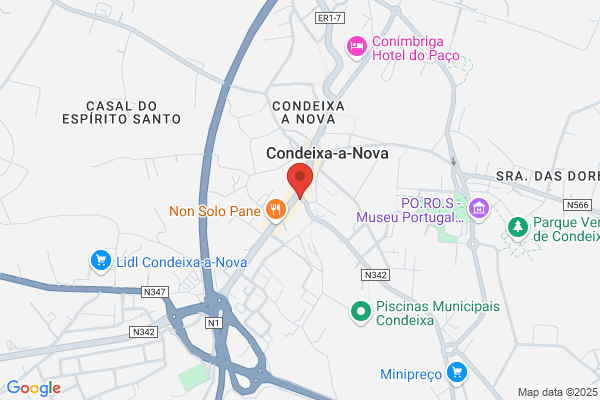The width and height of the screenshot is (600, 400).
Task: Open the Google logo link
Action: coord(34,388)
